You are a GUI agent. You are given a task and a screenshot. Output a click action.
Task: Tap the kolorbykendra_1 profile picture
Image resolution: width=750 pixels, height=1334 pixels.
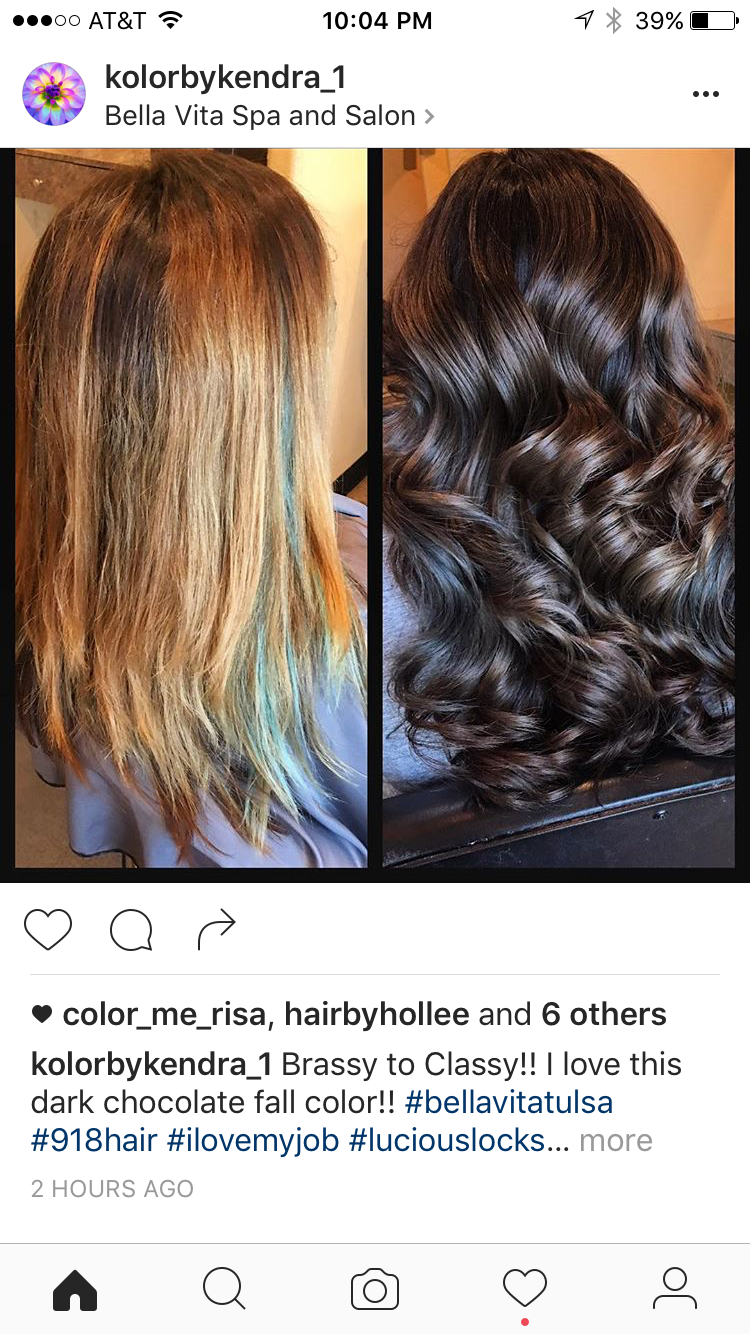tap(54, 94)
